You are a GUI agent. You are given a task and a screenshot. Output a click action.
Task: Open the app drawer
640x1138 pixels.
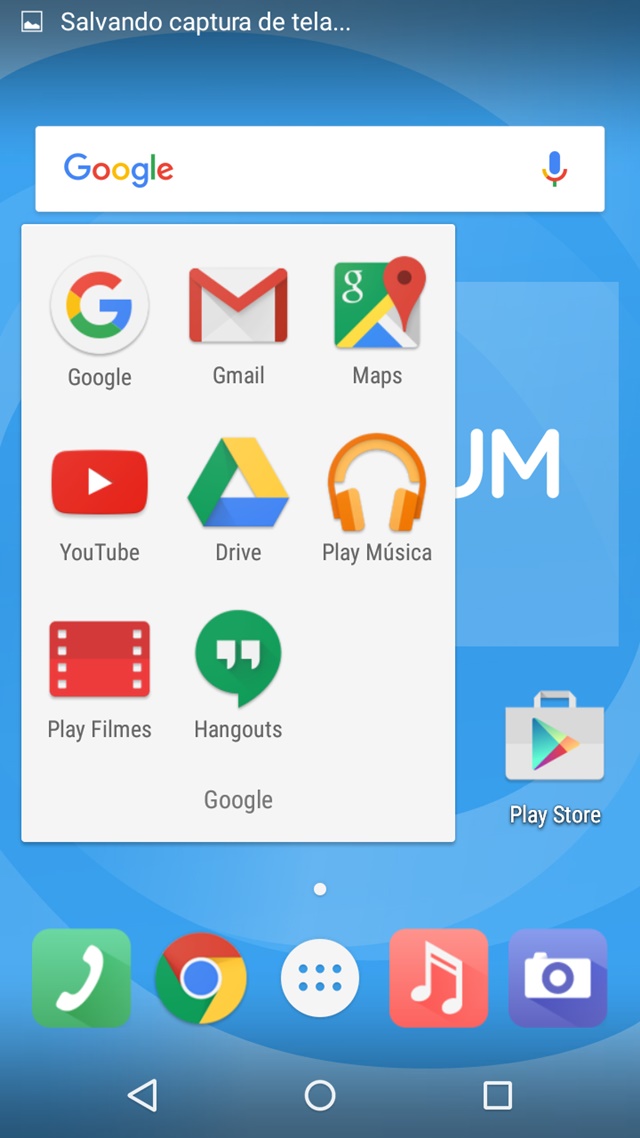(x=320, y=978)
